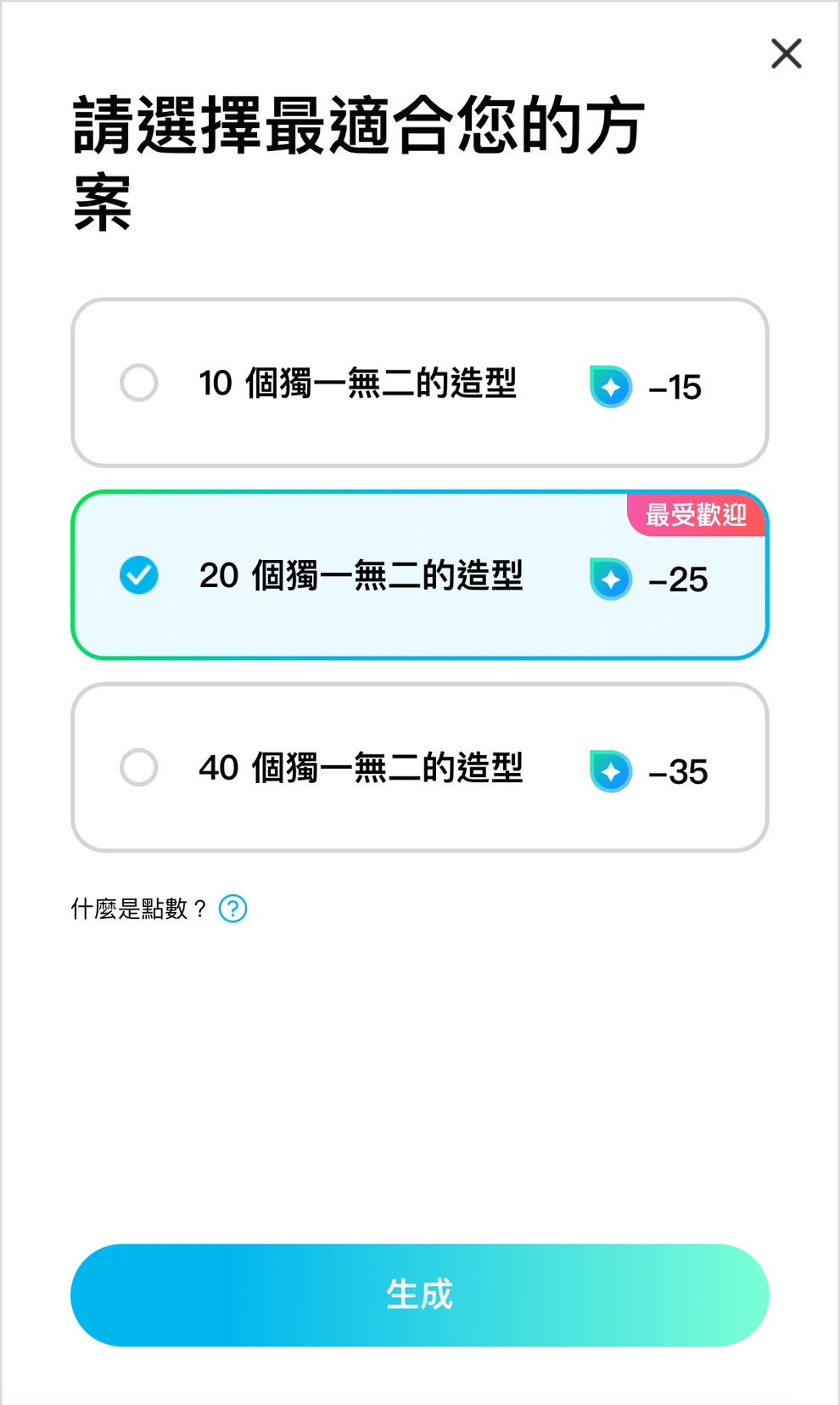Click the sparkle shield icon in the middle plan
Image resolution: width=840 pixels, height=1405 pixels.
click(x=611, y=579)
